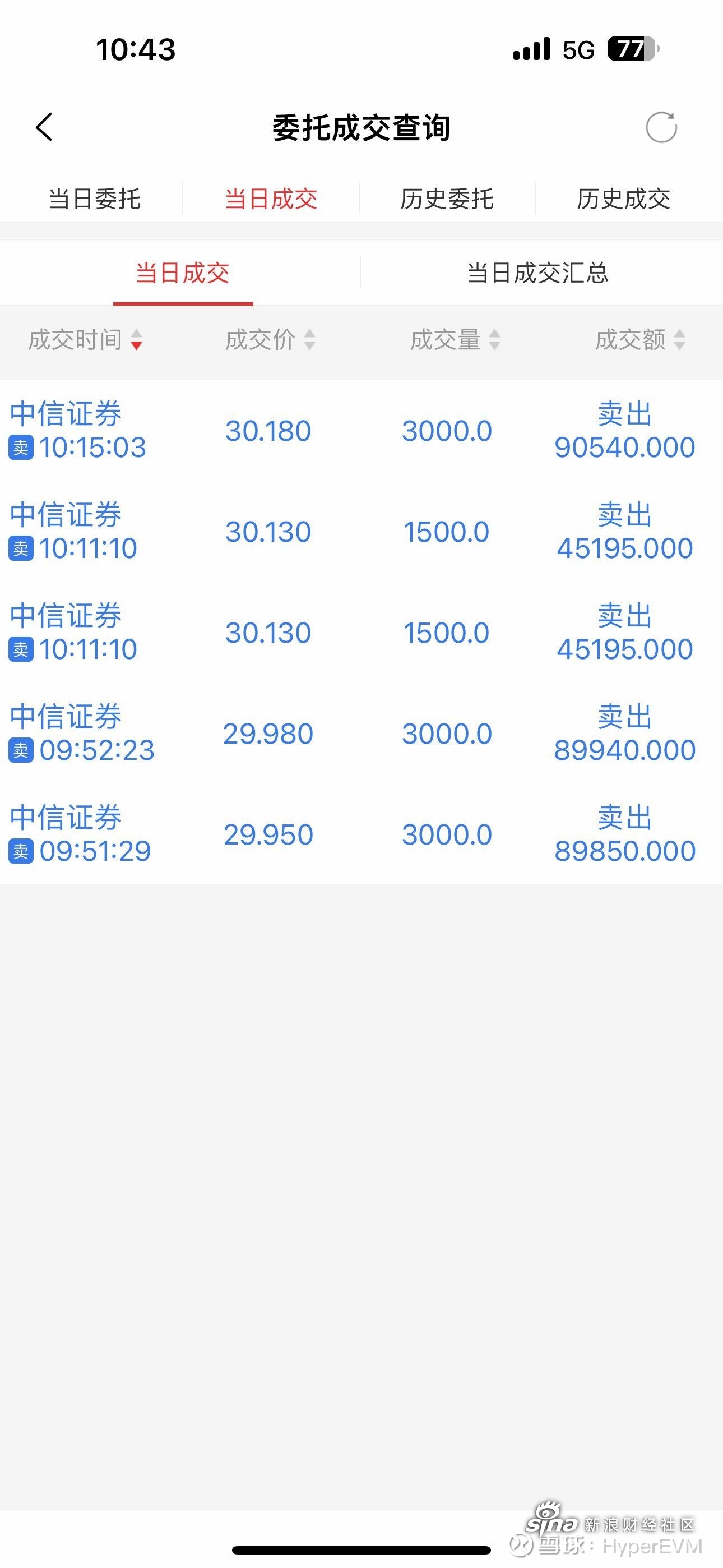723x1568 pixels.
Task: Click the up arrow beside 成交价
Action: tap(311, 335)
